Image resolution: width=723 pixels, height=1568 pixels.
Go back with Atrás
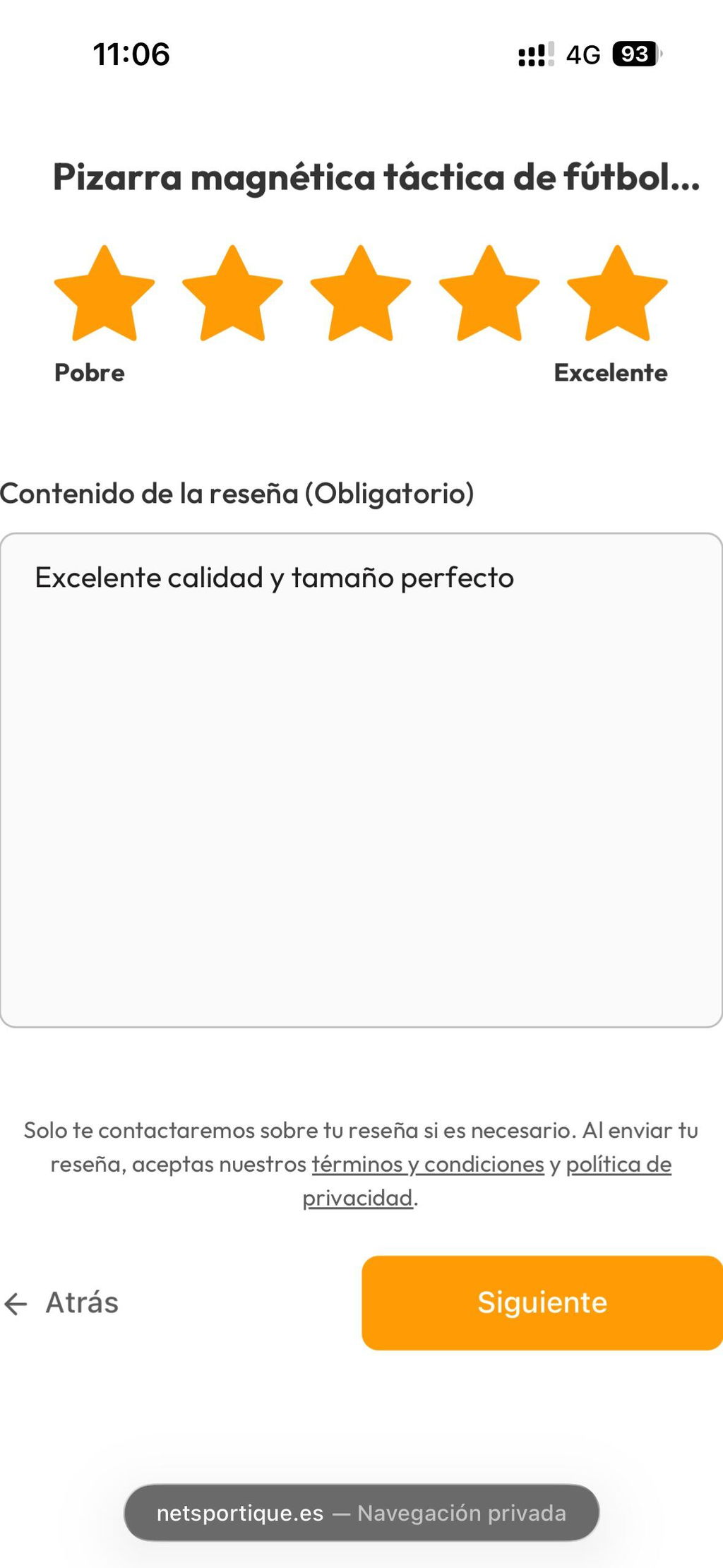tap(61, 1302)
